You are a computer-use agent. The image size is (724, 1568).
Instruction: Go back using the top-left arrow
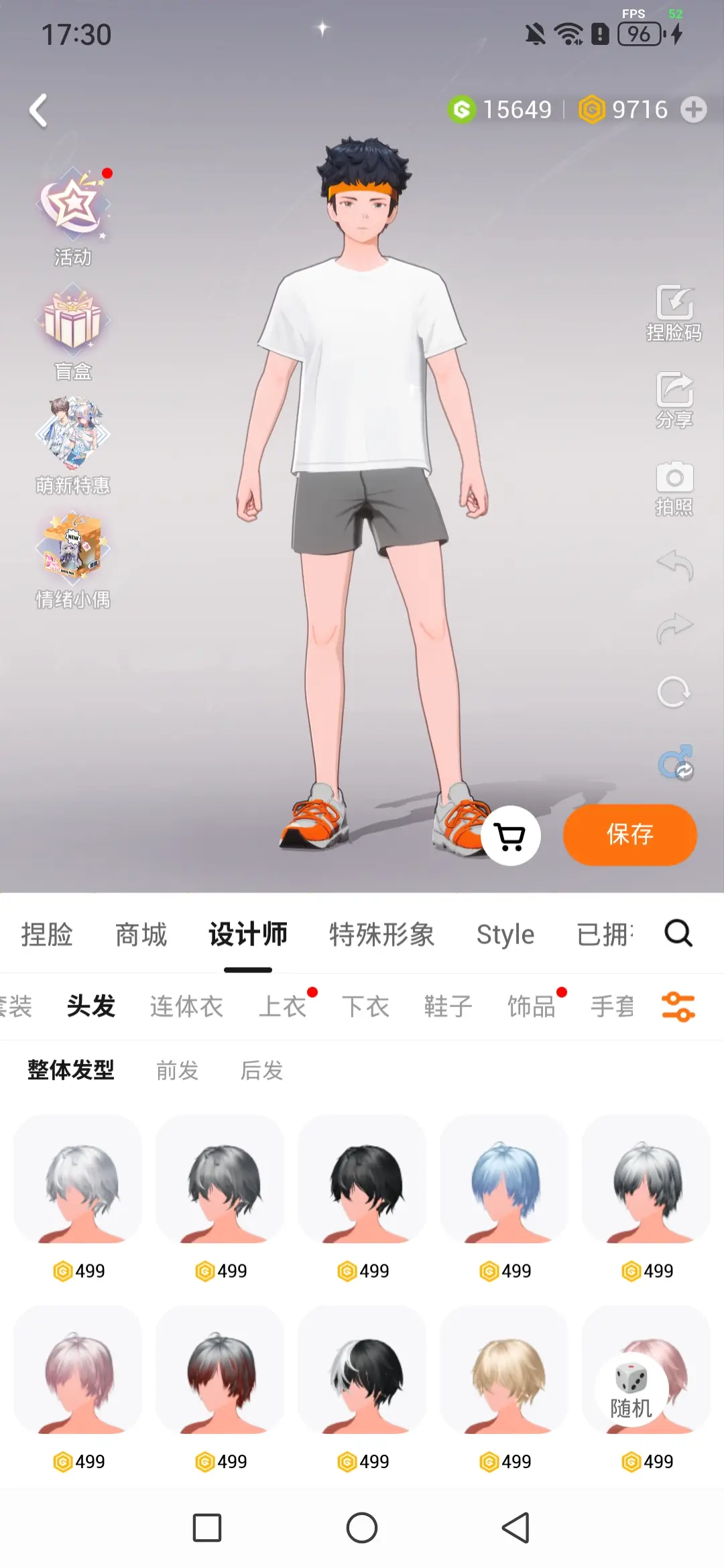pyautogui.click(x=39, y=111)
